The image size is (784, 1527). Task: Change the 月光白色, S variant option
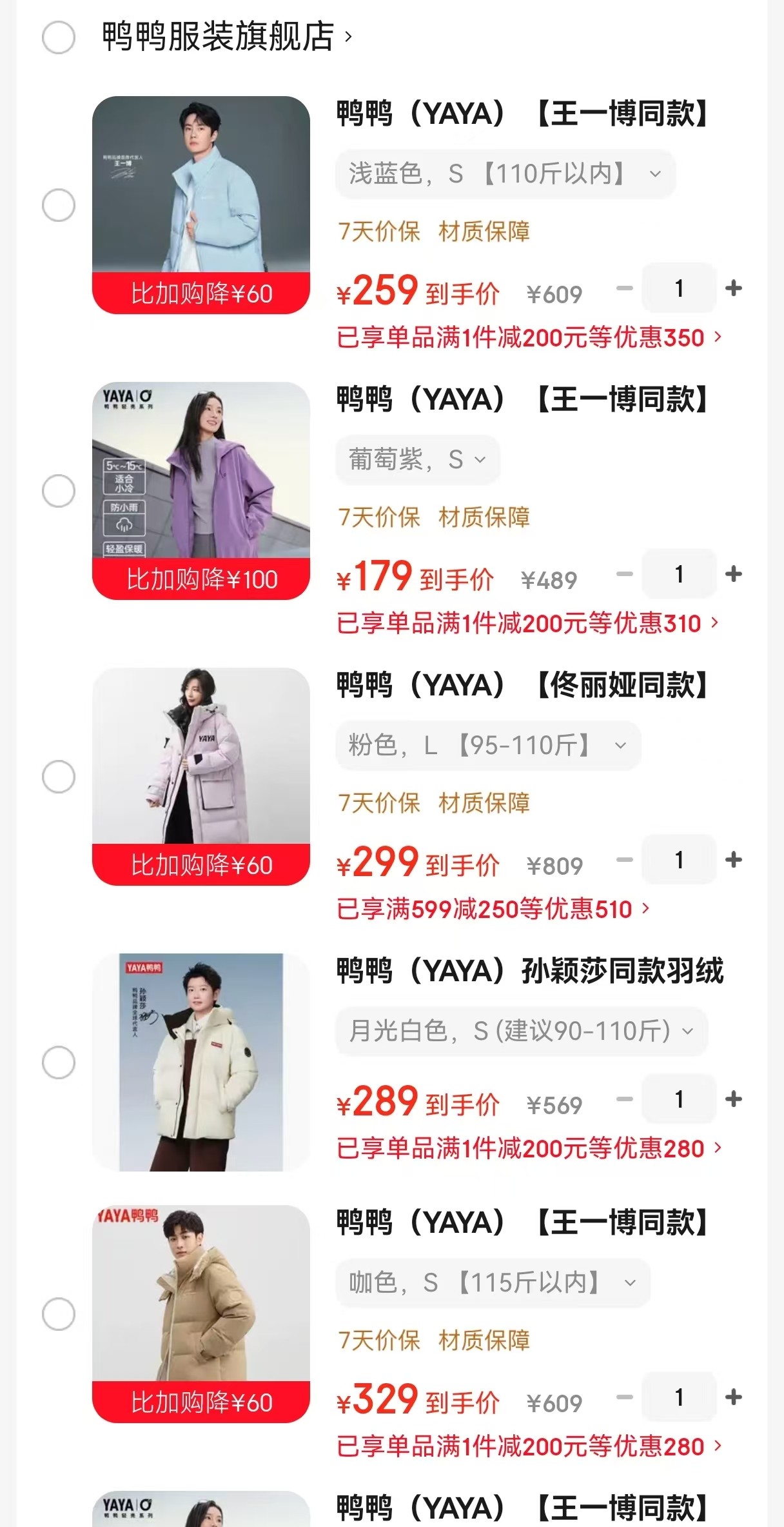pyautogui.click(x=521, y=1031)
